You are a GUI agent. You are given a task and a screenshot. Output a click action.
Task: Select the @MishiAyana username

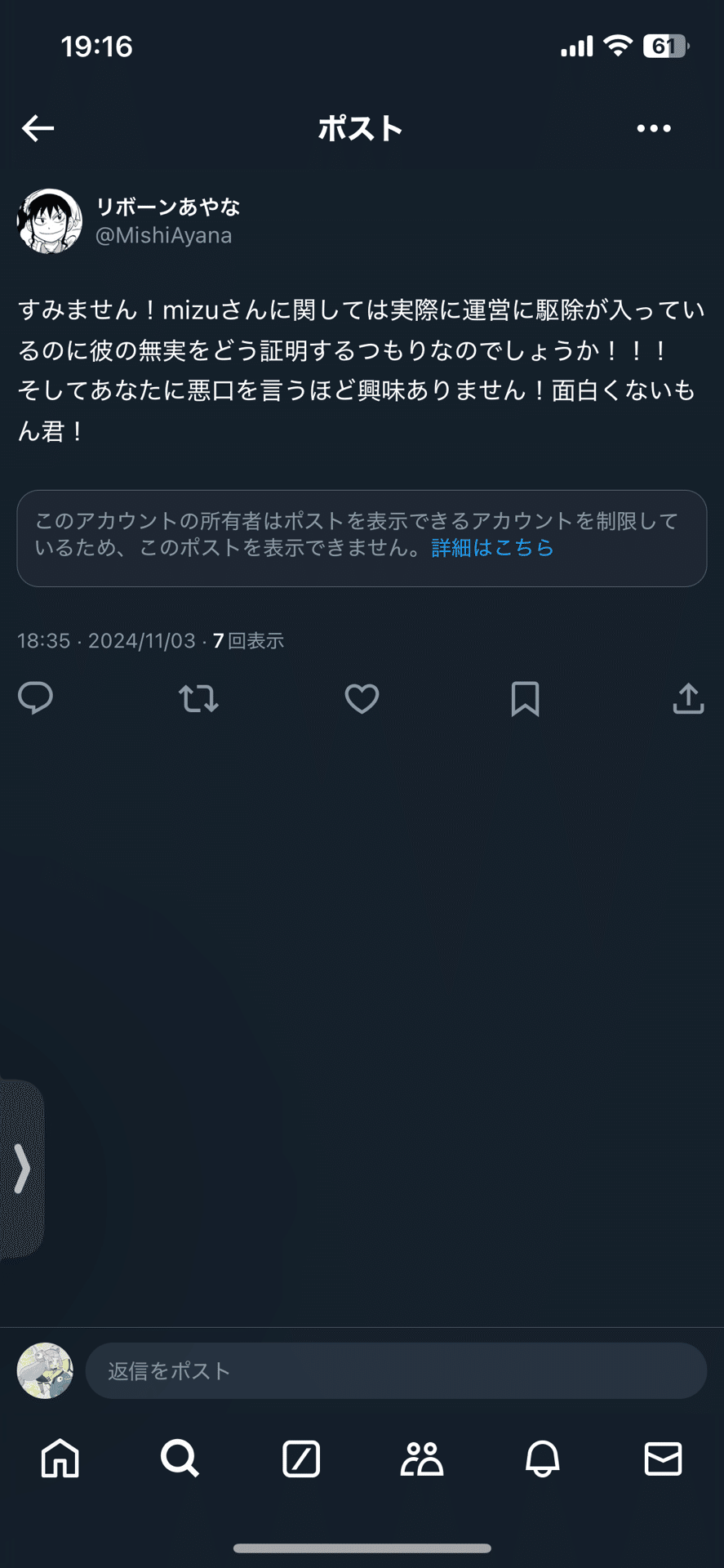(x=163, y=236)
